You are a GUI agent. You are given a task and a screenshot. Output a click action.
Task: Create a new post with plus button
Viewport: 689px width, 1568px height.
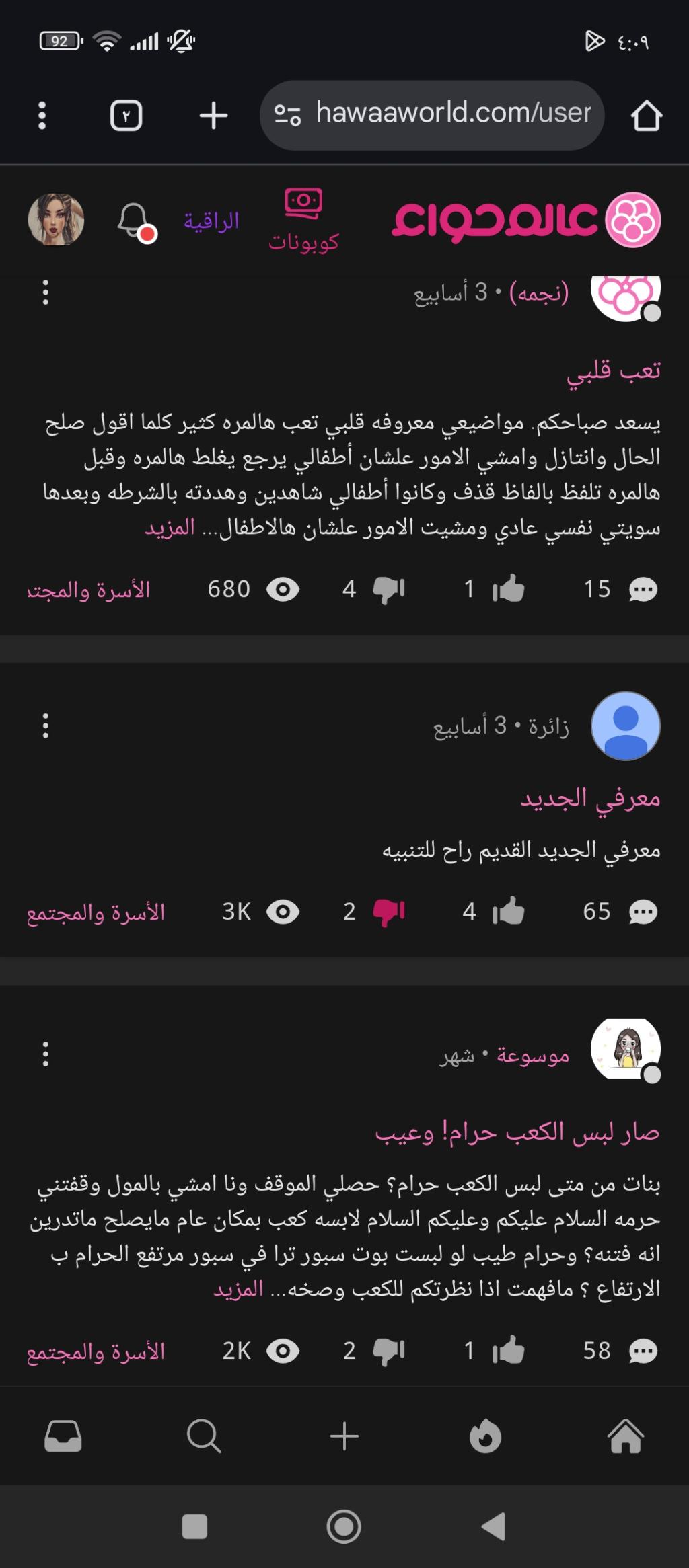click(344, 1436)
